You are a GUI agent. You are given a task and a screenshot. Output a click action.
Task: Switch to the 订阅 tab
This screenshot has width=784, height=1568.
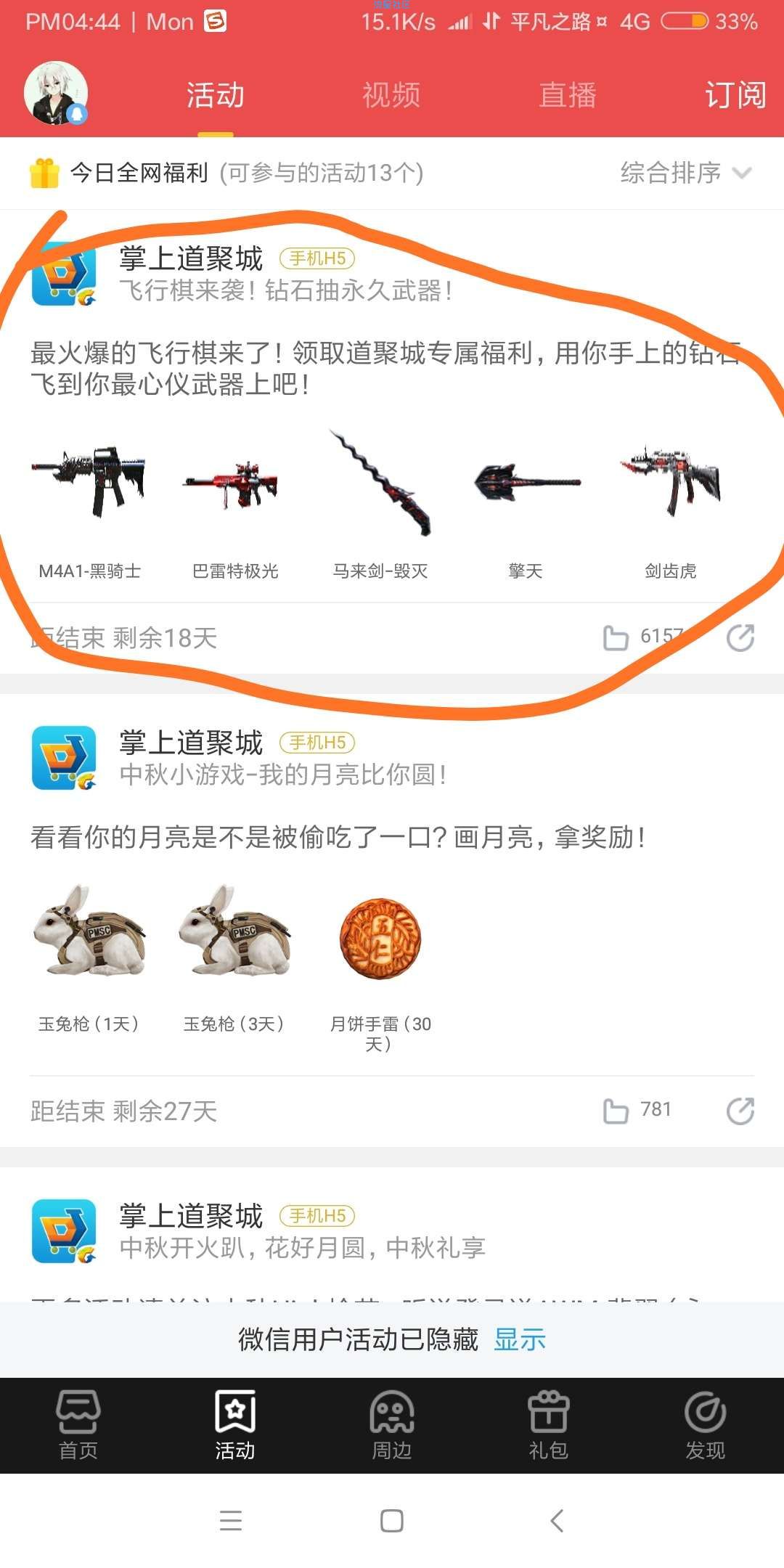coord(735,95)
